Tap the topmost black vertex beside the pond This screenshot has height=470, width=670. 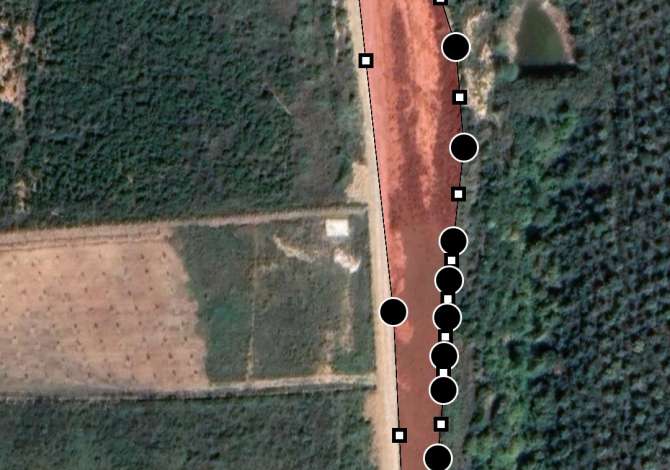(x=456, y=46)
